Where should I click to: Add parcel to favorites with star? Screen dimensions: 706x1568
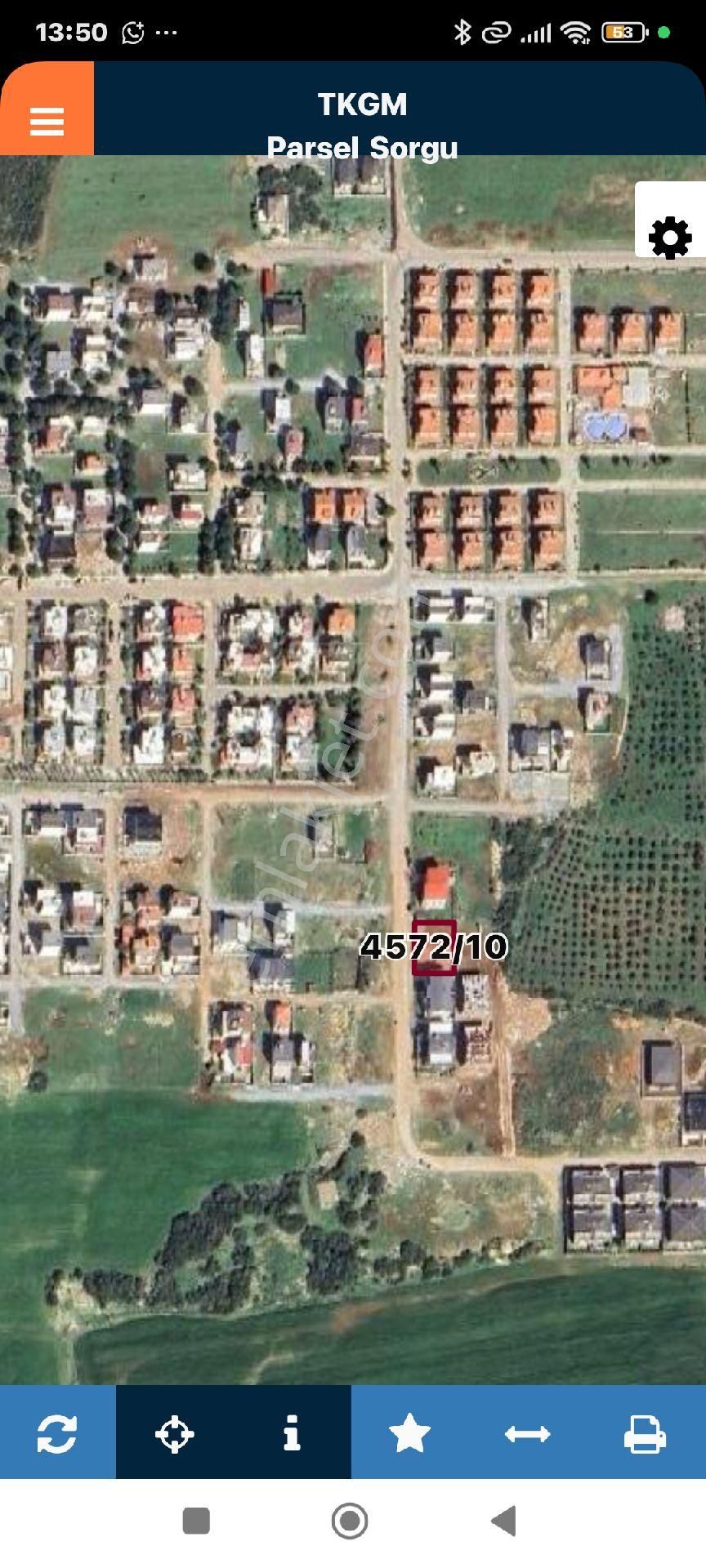tap(409, 1434)
